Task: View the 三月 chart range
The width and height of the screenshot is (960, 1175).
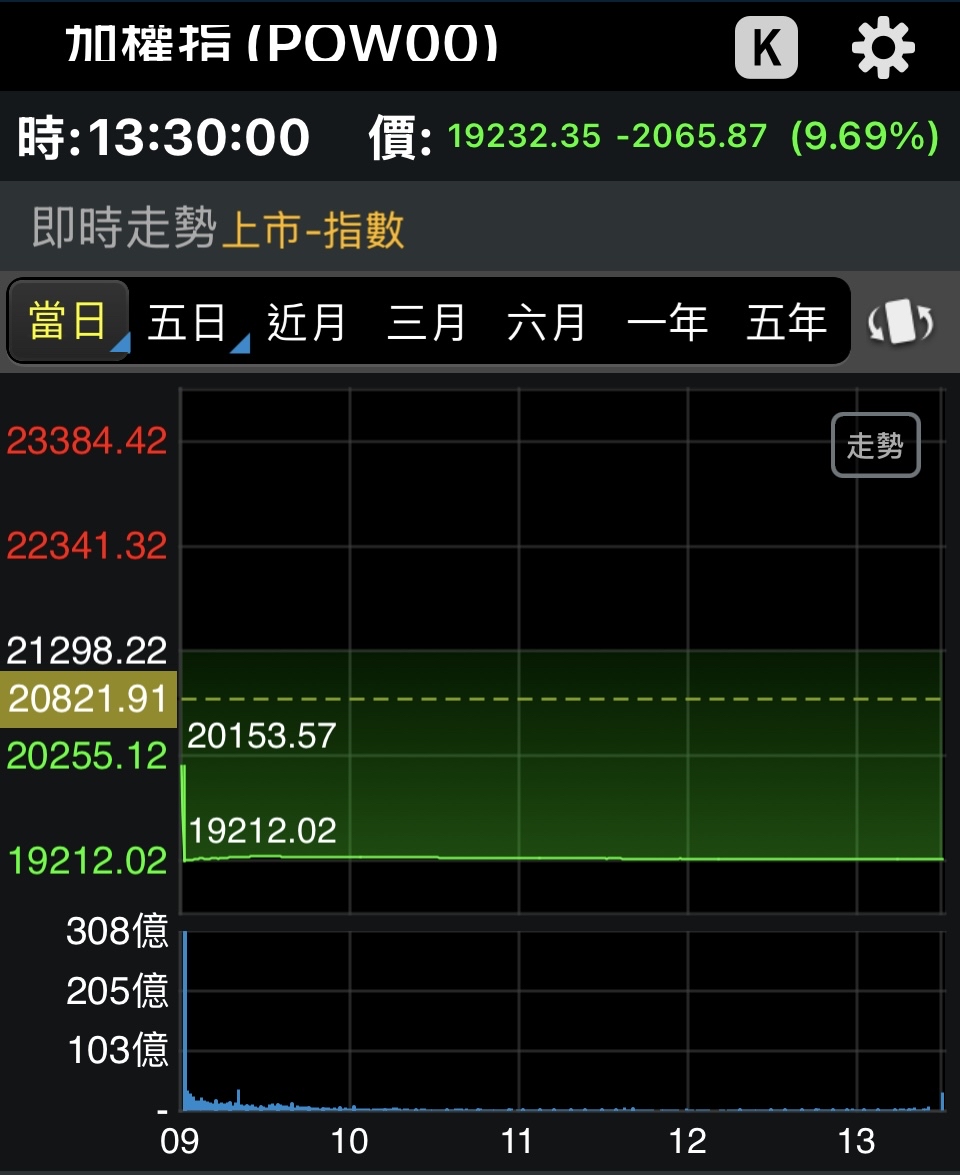Action: click(x=427, y=322)
